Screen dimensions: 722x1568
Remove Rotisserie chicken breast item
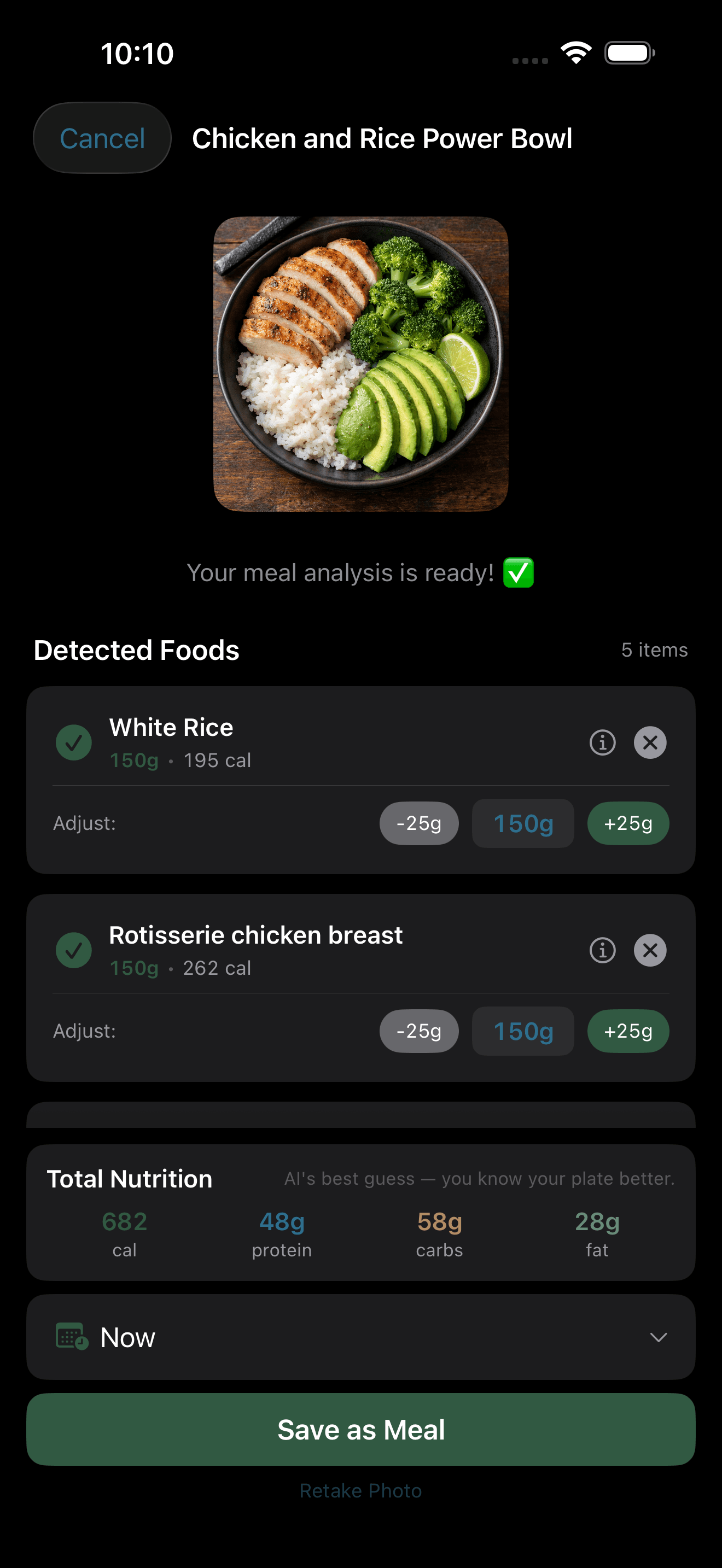(650, 950)
